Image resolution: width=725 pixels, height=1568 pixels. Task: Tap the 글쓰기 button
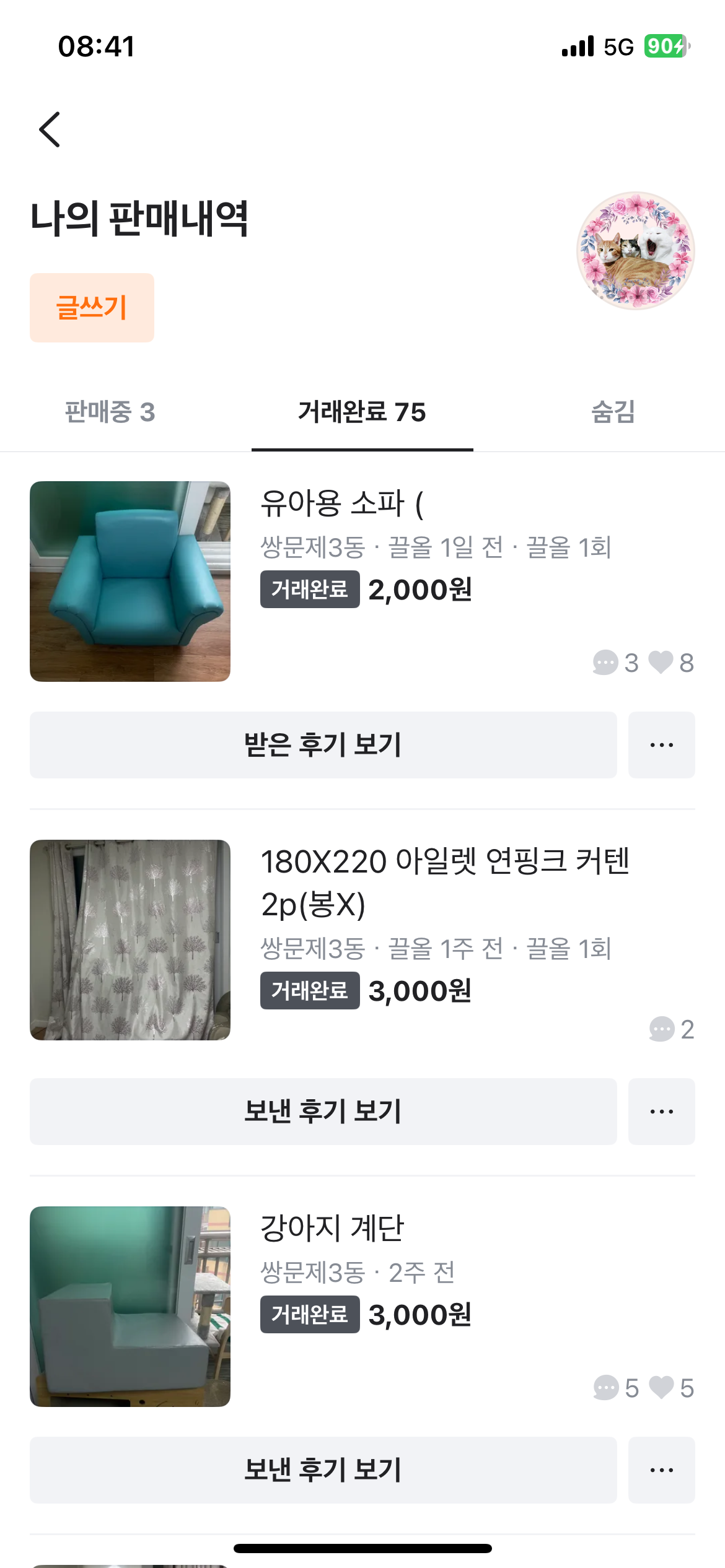92,308
